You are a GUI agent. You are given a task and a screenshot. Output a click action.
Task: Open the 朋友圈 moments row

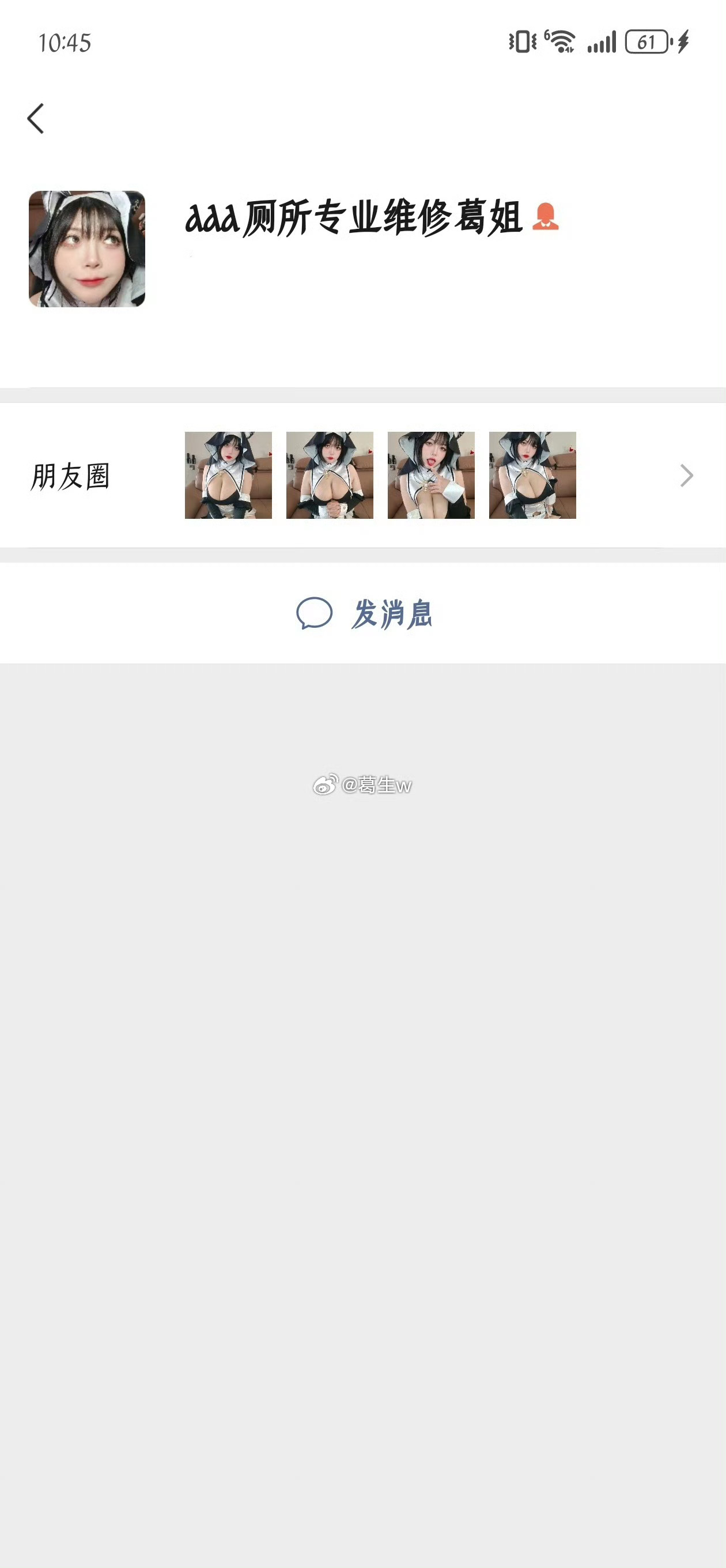(362, 476)
